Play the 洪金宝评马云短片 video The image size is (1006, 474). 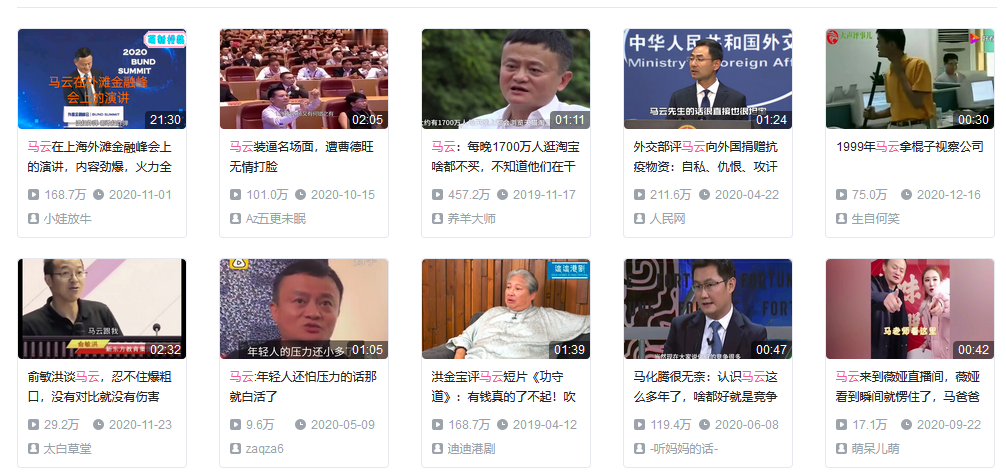[506, 308]
